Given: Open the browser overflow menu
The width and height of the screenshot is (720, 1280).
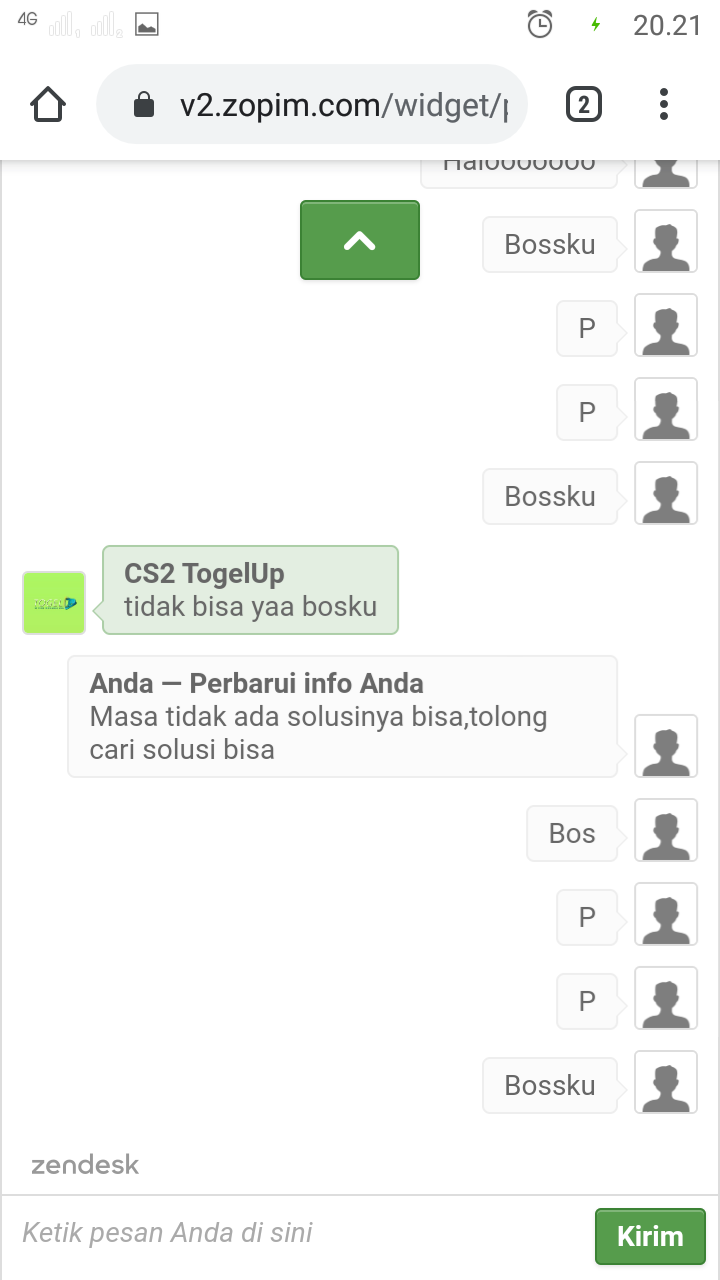Looking at the screenshot, I should coord(664,104).
